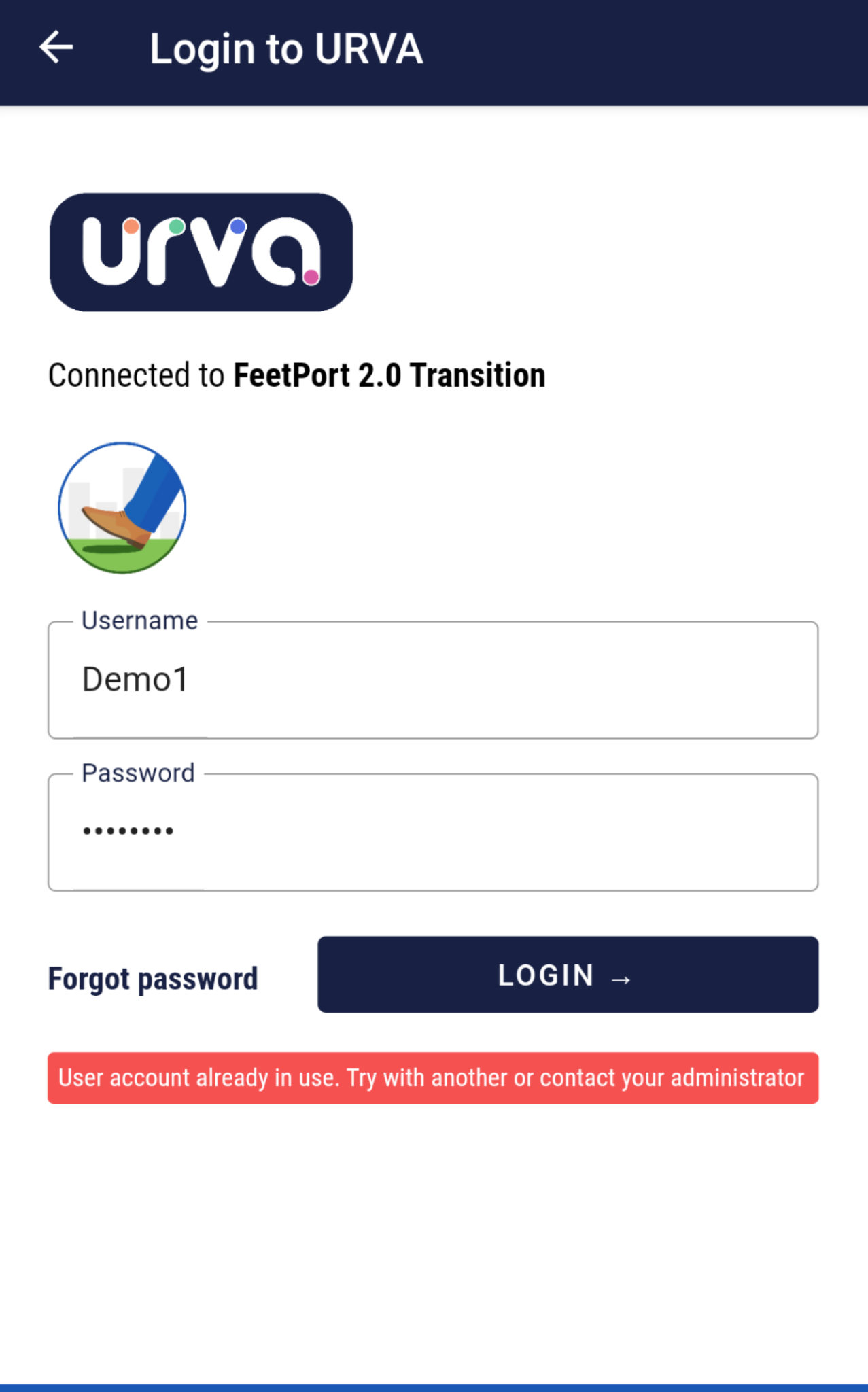
Task: Focus the Password input field
Action: [x=432, y=832]
